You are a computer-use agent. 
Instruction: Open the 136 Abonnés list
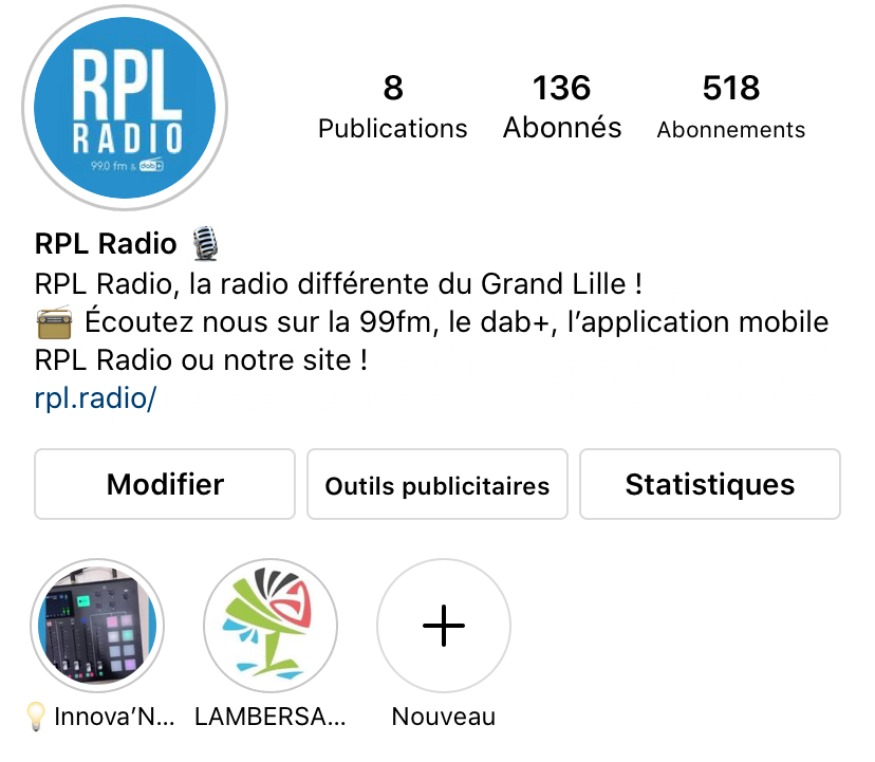click(x=562, y=108)
